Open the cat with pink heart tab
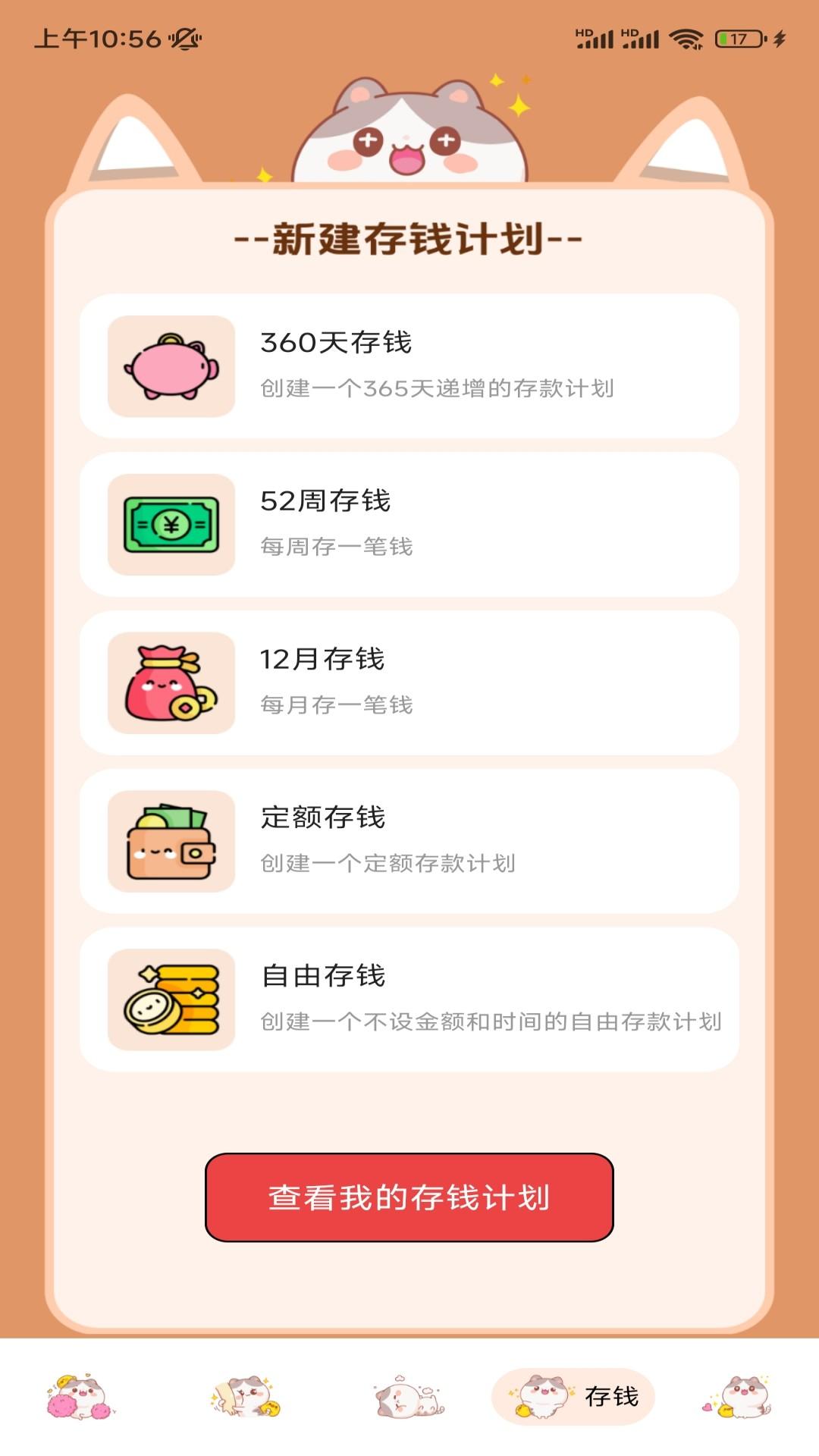 point(738,1396)
